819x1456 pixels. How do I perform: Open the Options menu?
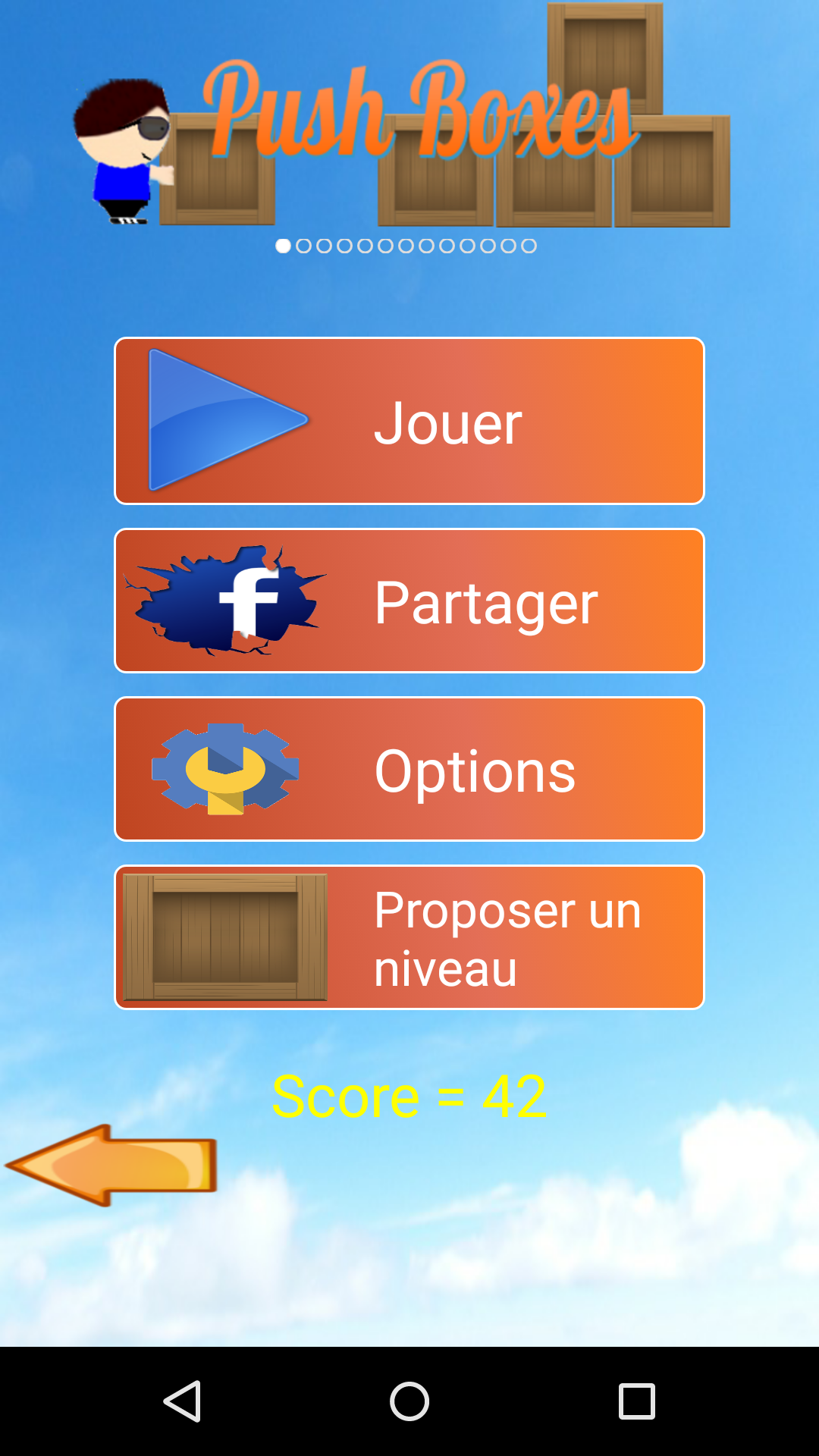click(x=409, y=769)
